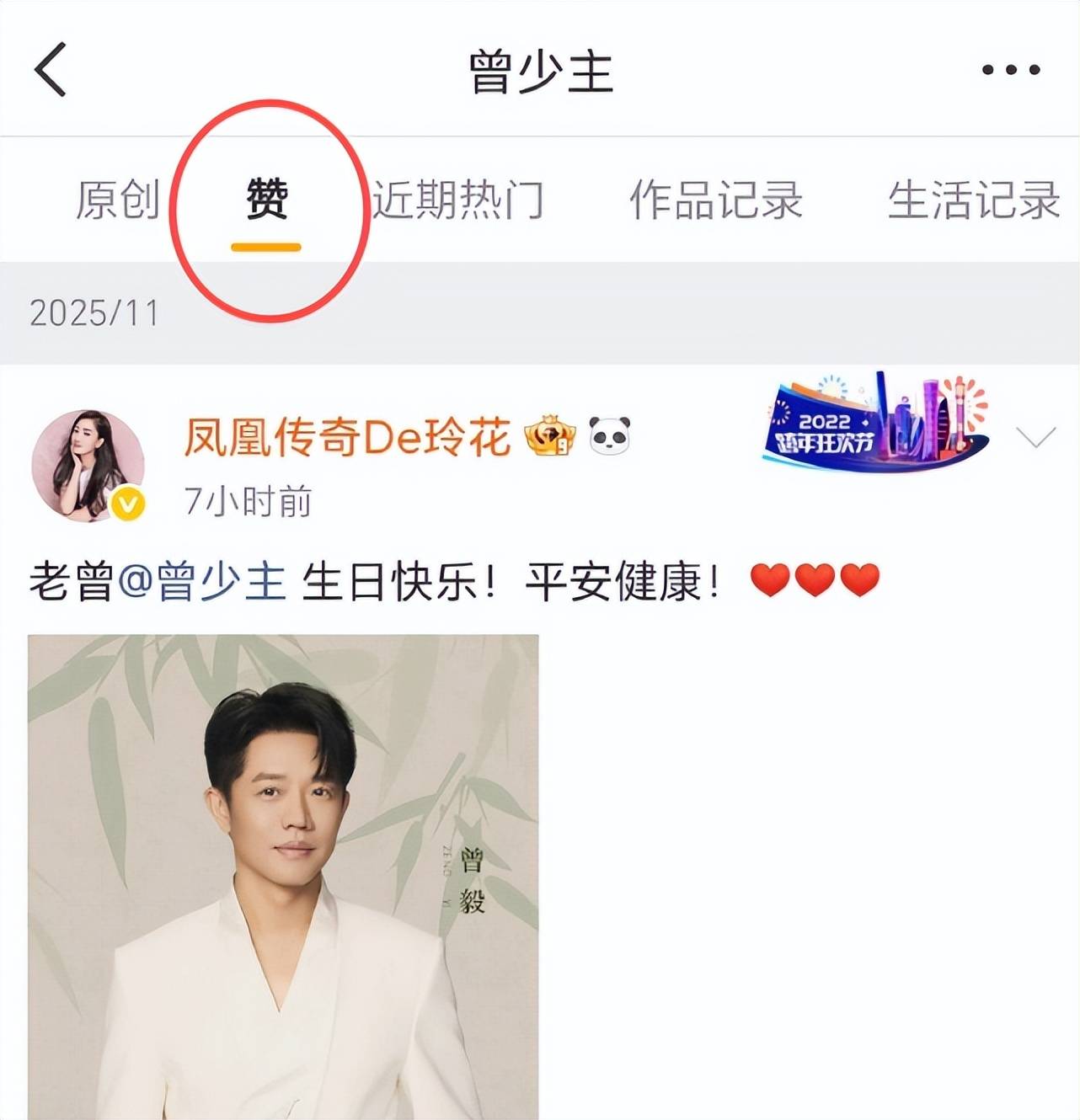Open the 近期热门 tab
The image size is (1080, 1120).
[x=462, y=198]
